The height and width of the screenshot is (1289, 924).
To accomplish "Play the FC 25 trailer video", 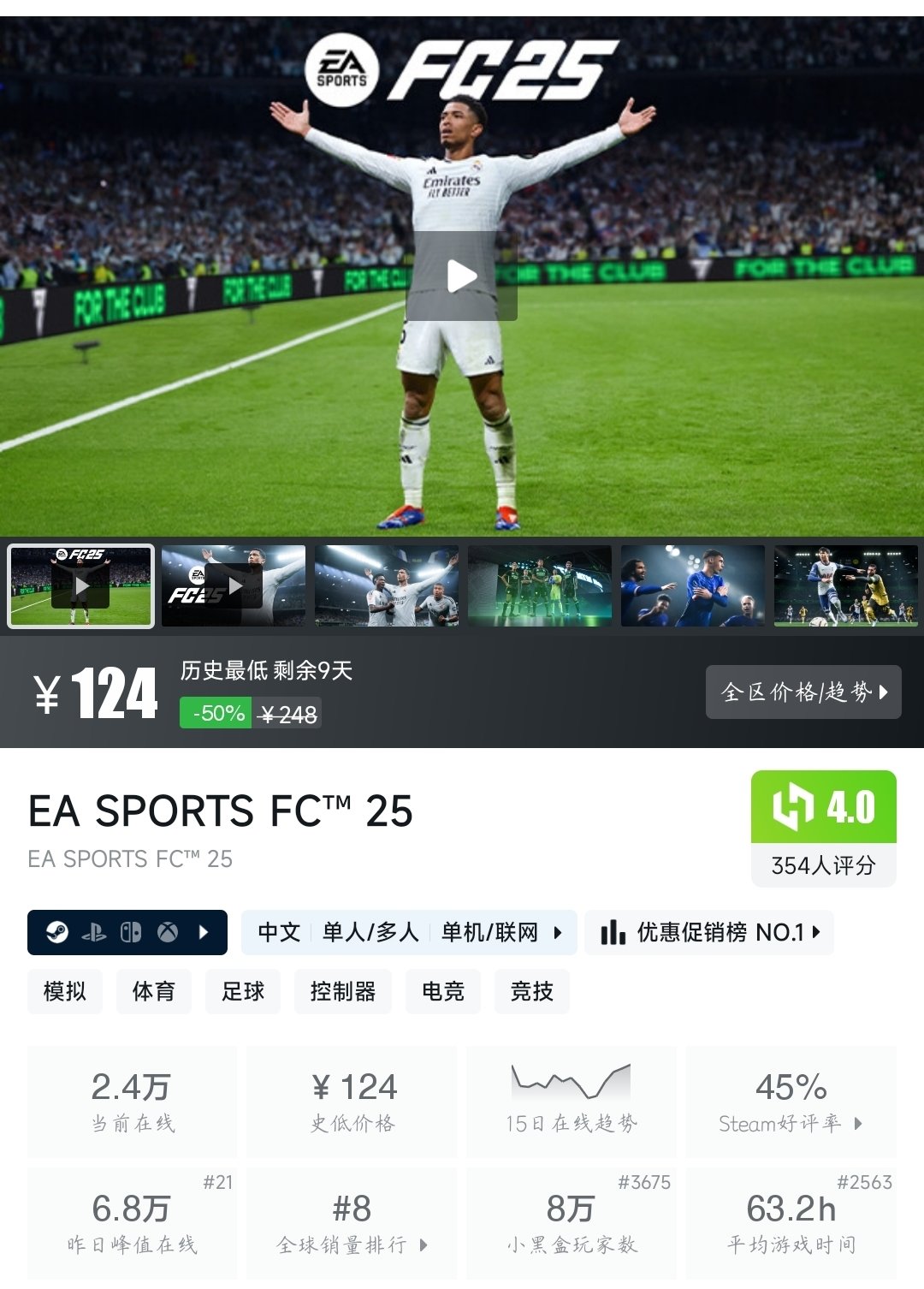I will pyautogui.click(x=462, y=276).
